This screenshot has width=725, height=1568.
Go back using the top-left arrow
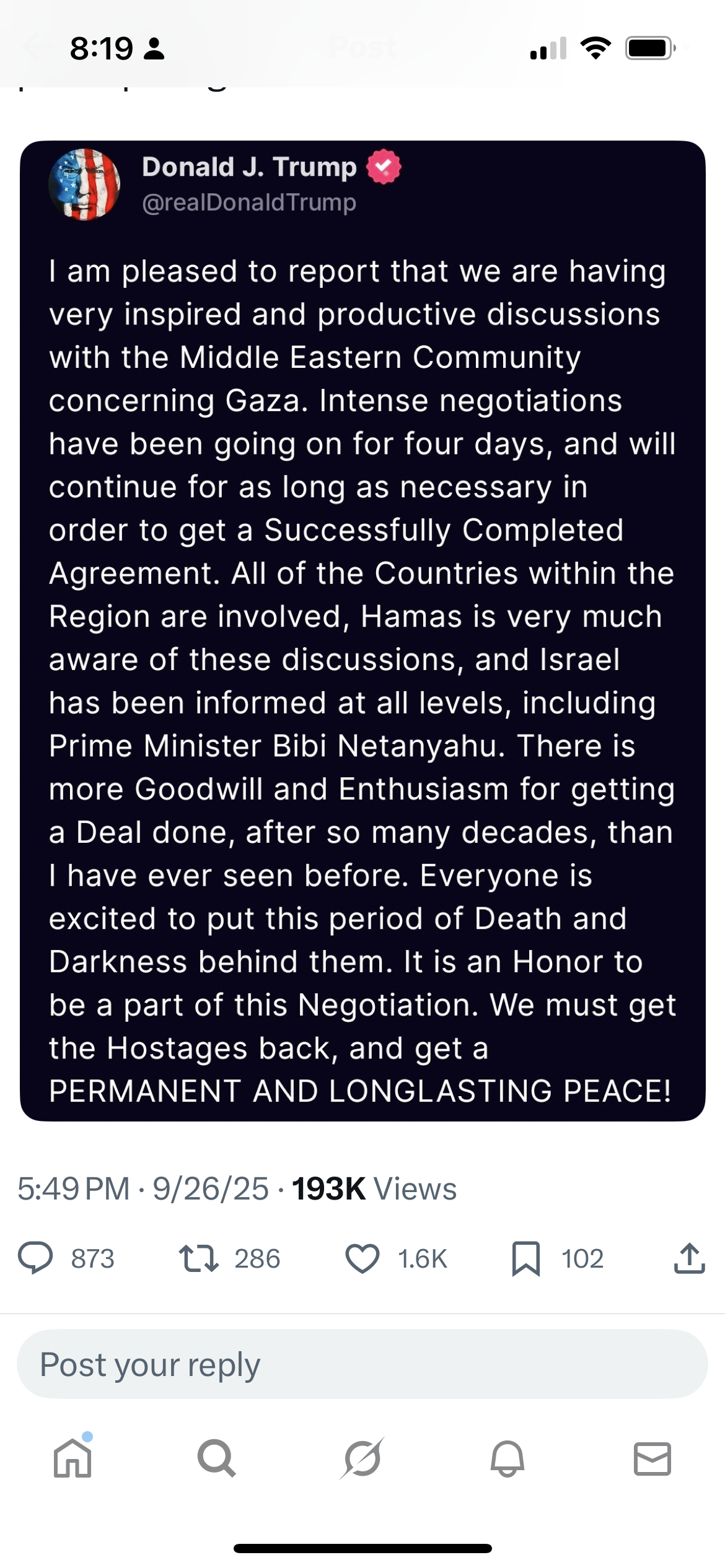pos(36,47)
